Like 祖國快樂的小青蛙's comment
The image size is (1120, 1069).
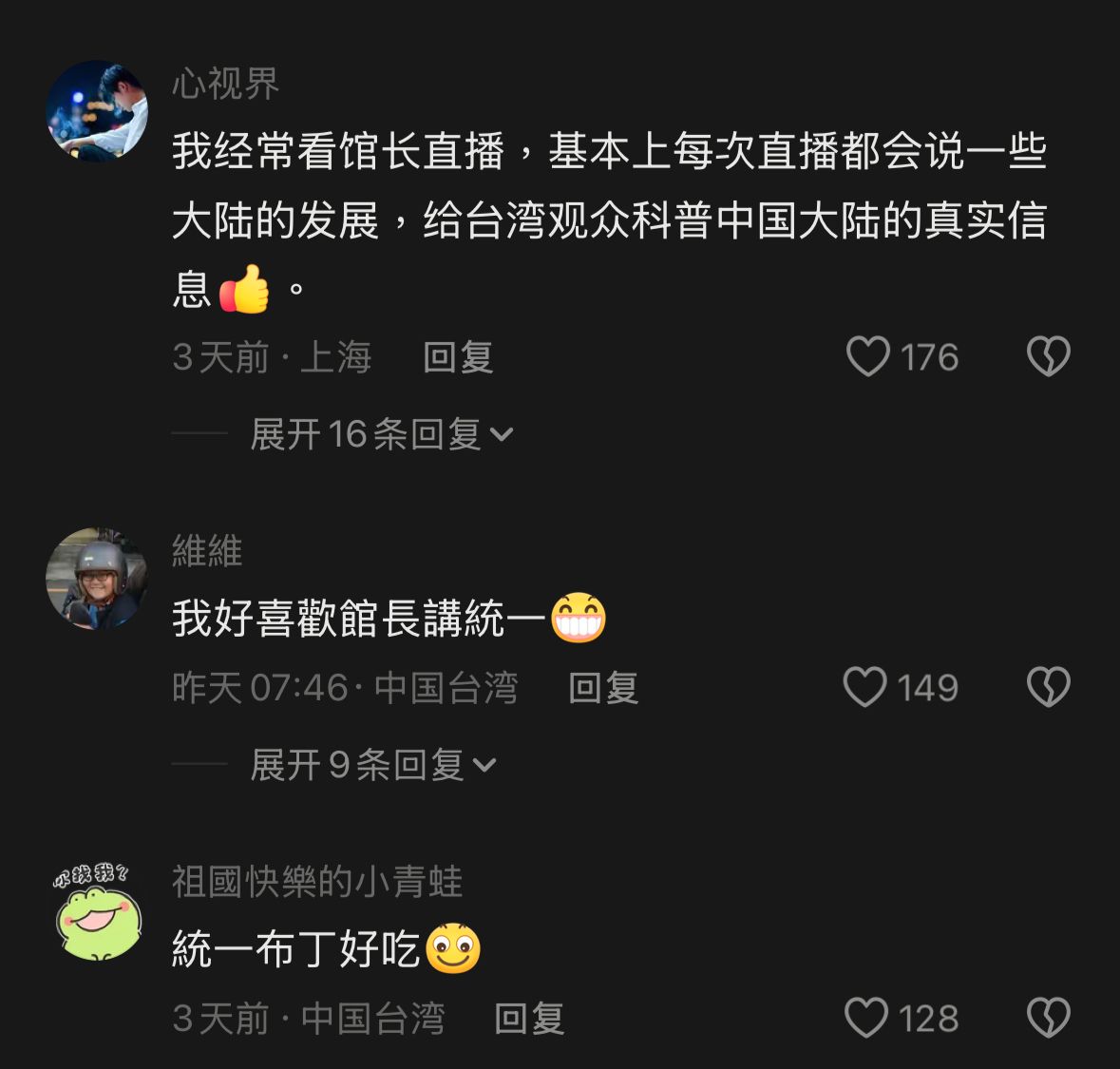[865, 1018]
